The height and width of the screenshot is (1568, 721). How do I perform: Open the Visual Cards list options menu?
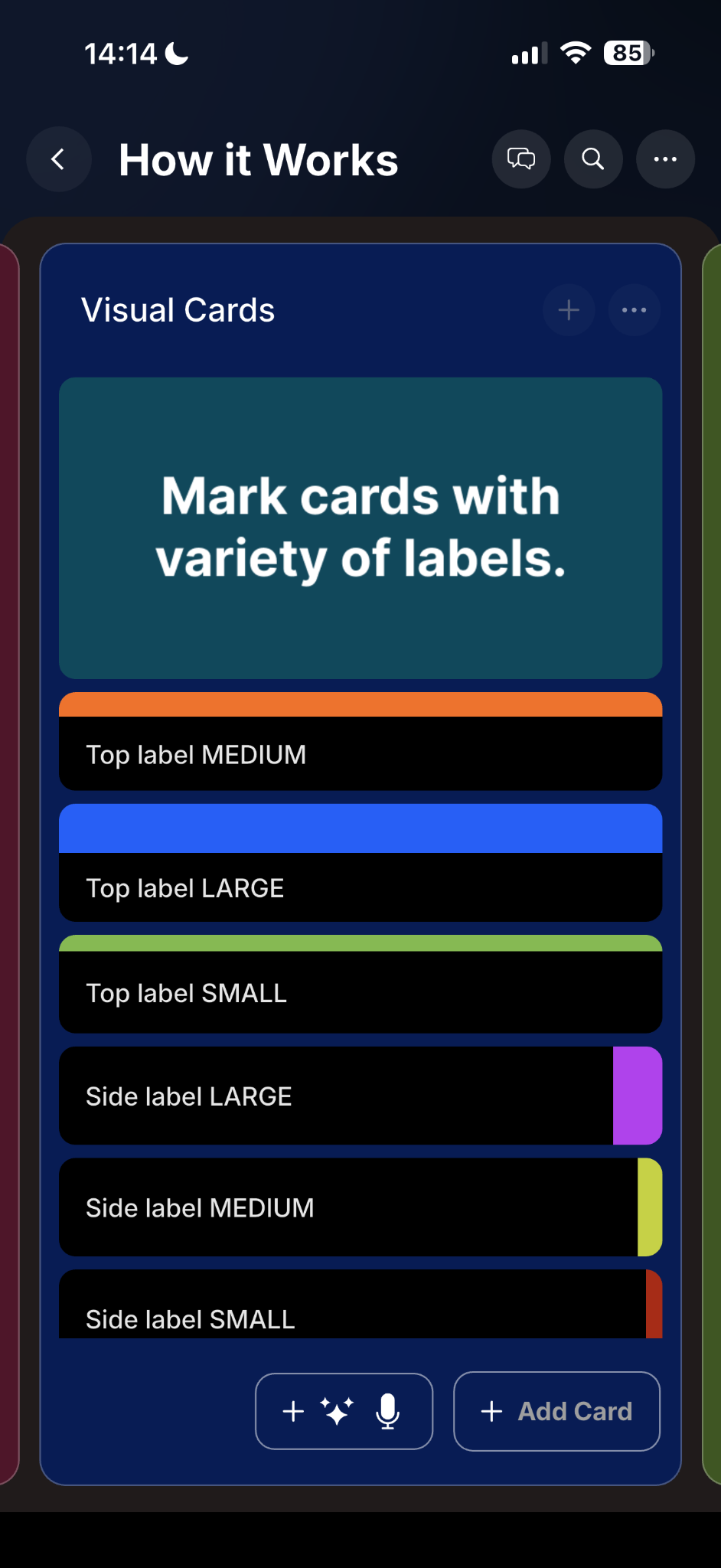tap(634, 310)
